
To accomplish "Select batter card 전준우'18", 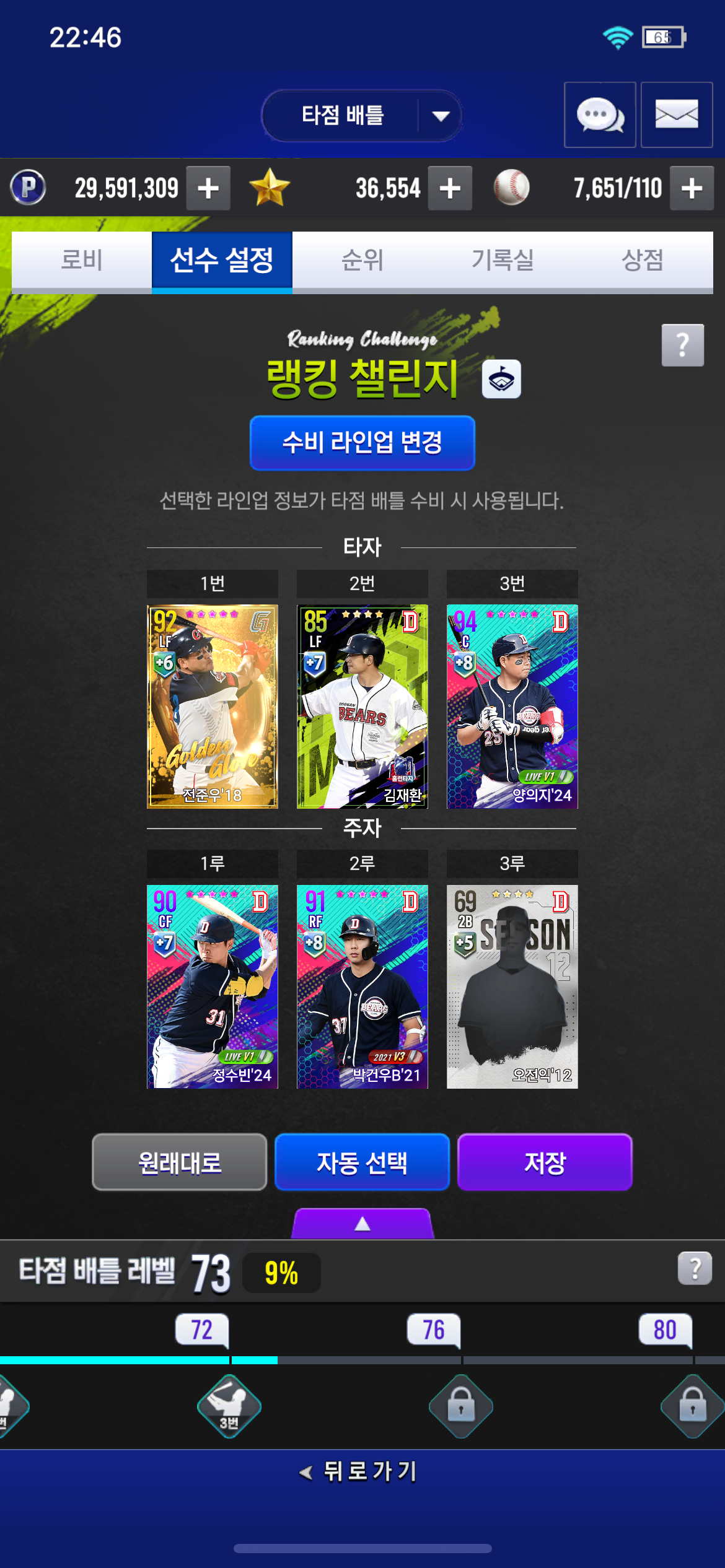I will 213,707.
